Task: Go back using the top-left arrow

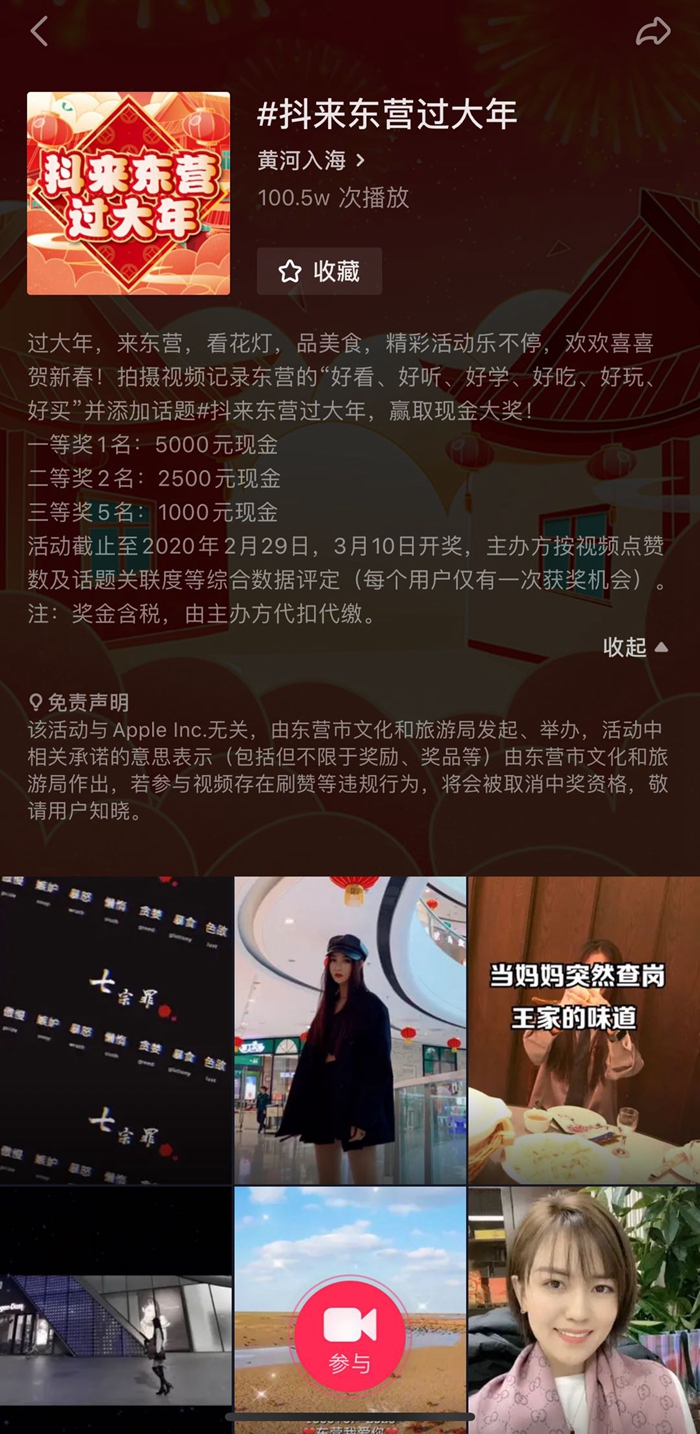Action: 39,32
